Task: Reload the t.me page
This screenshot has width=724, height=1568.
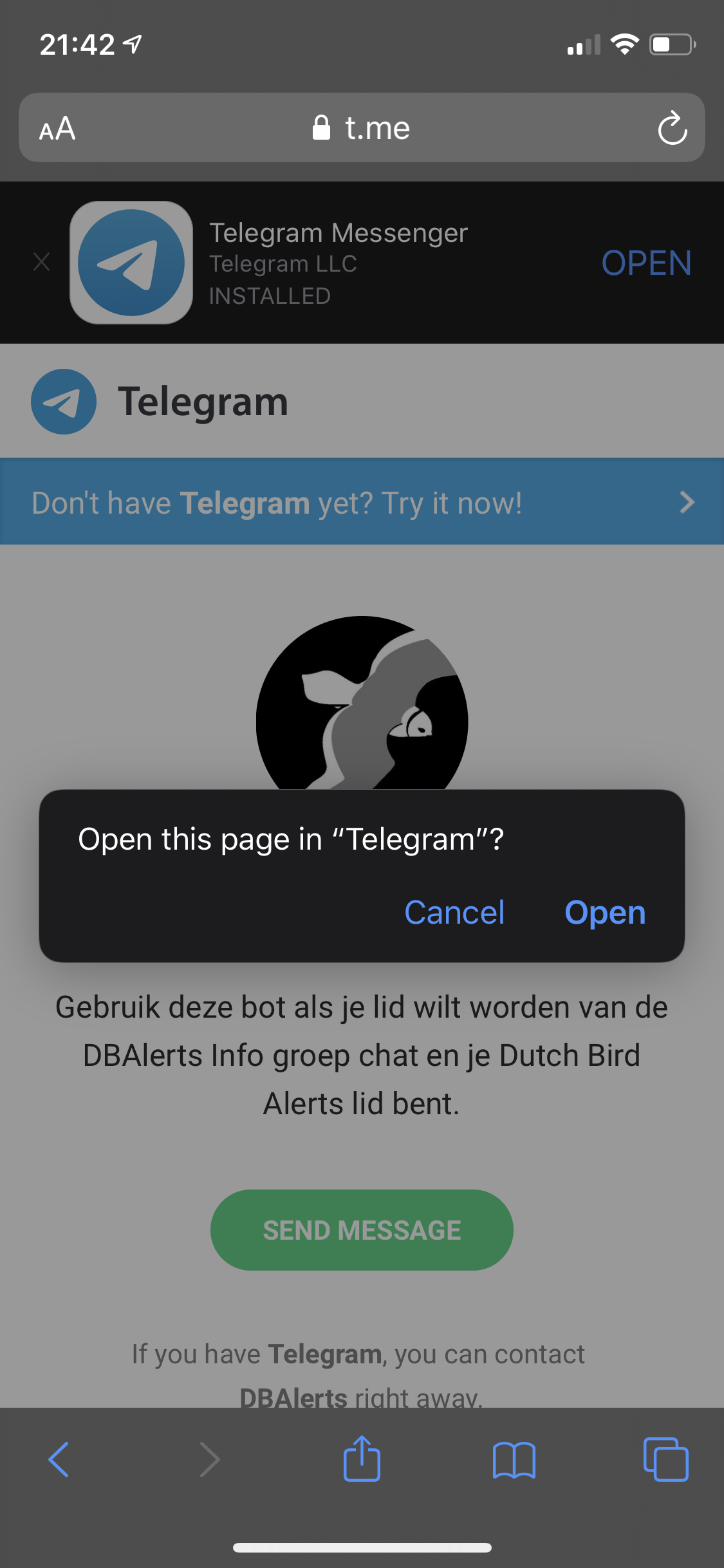Action: 672,129
